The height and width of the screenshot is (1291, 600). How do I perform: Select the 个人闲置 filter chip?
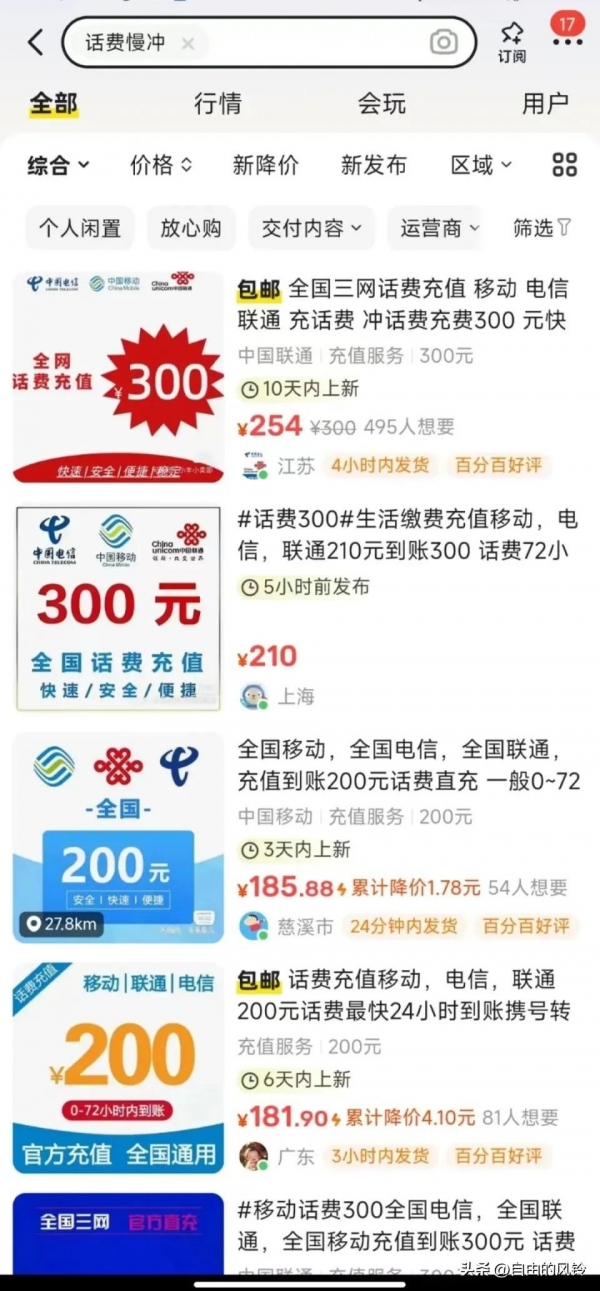[x=80, y=228]
